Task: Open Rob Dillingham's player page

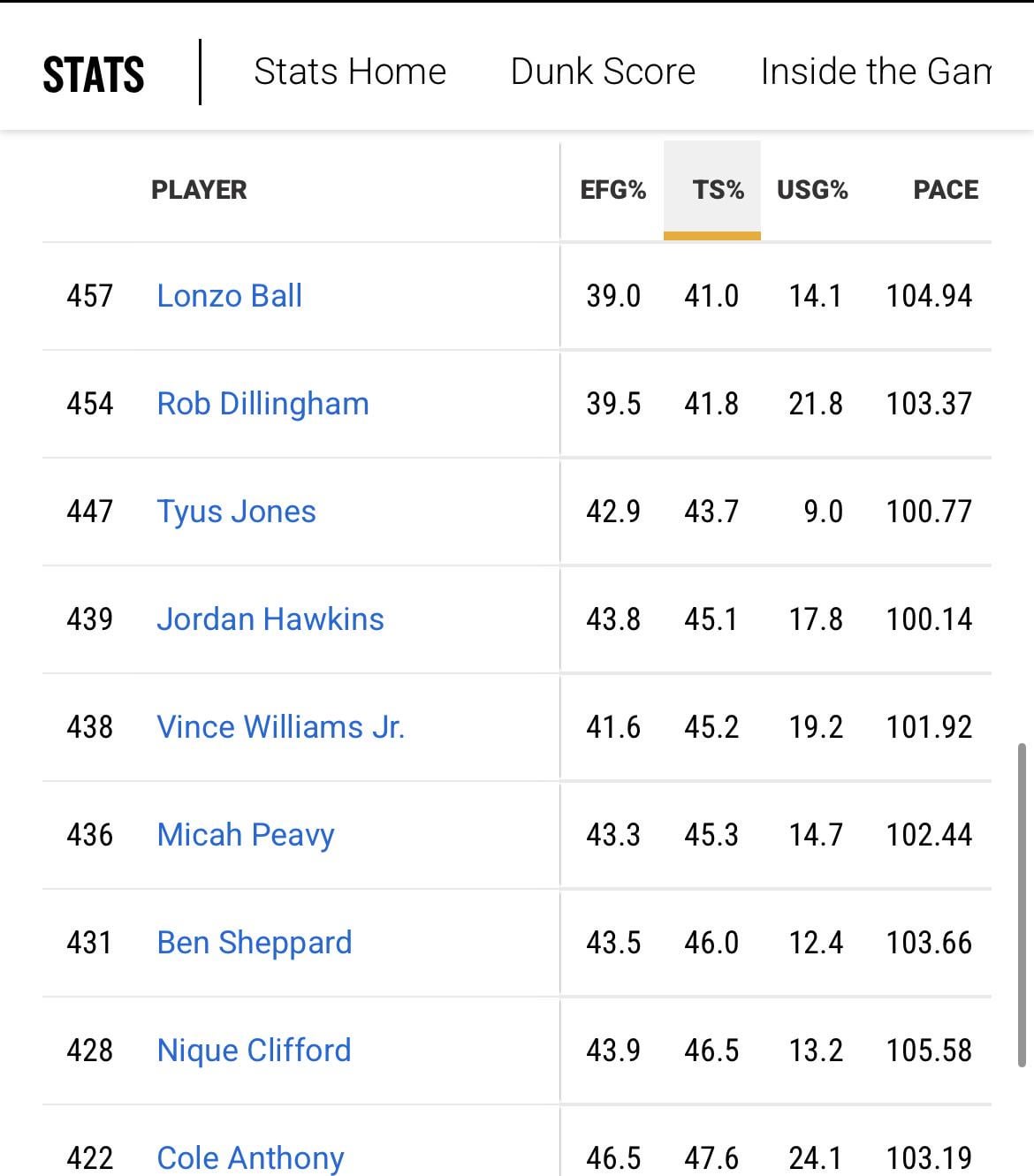Action: point(262,403)
